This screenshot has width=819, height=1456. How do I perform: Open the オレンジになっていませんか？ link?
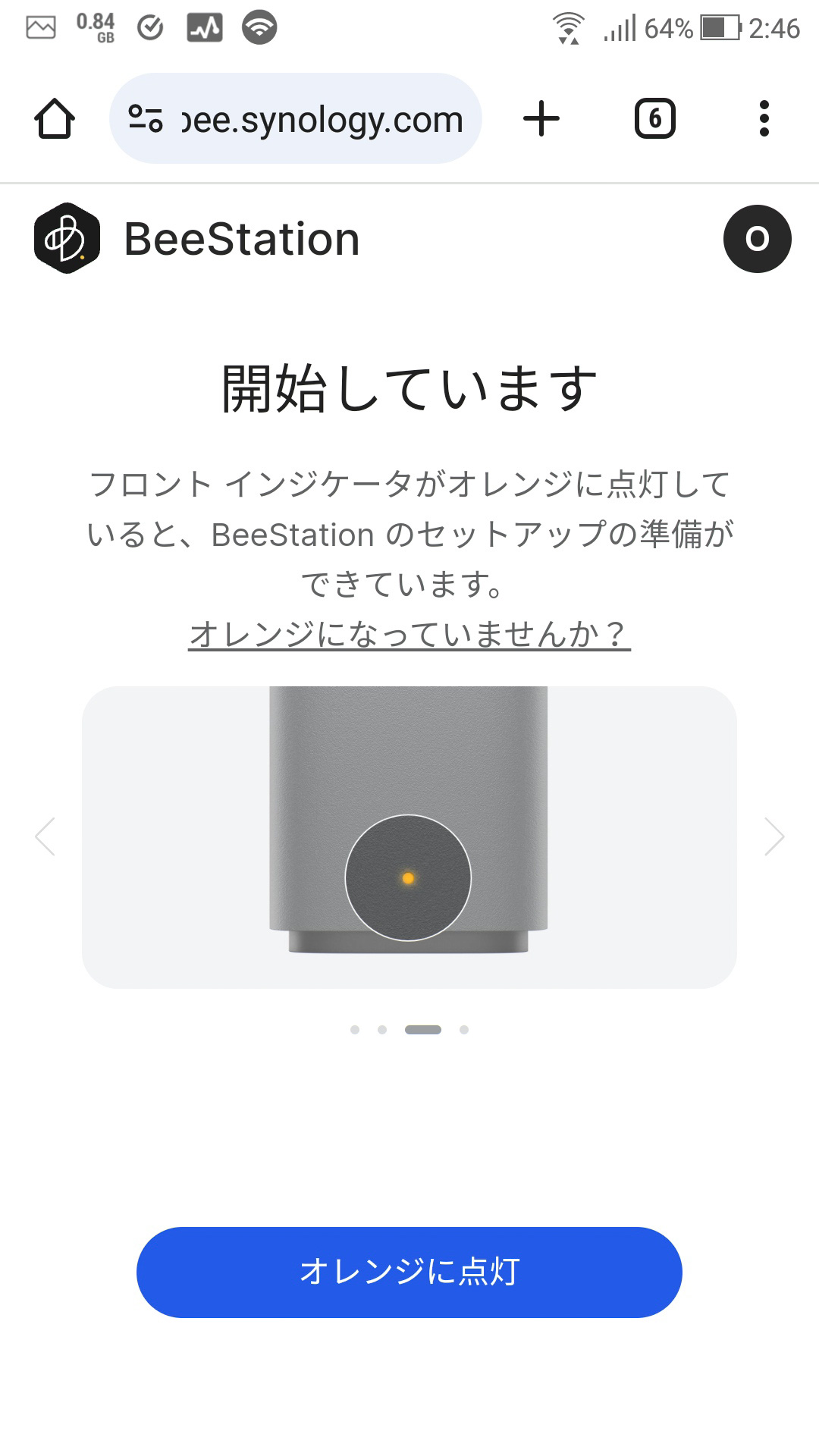click(409, 634)
